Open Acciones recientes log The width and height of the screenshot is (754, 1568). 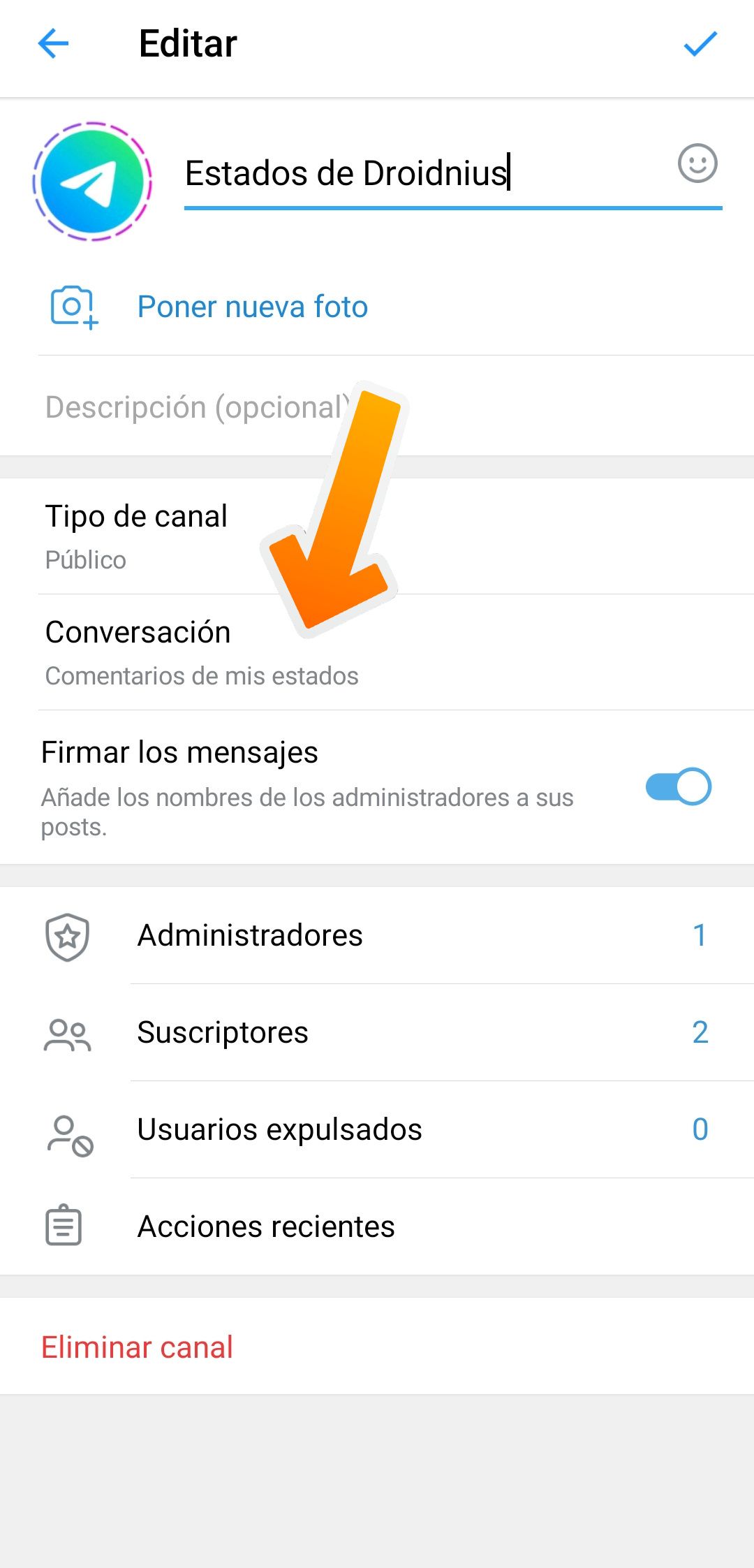377,1226
